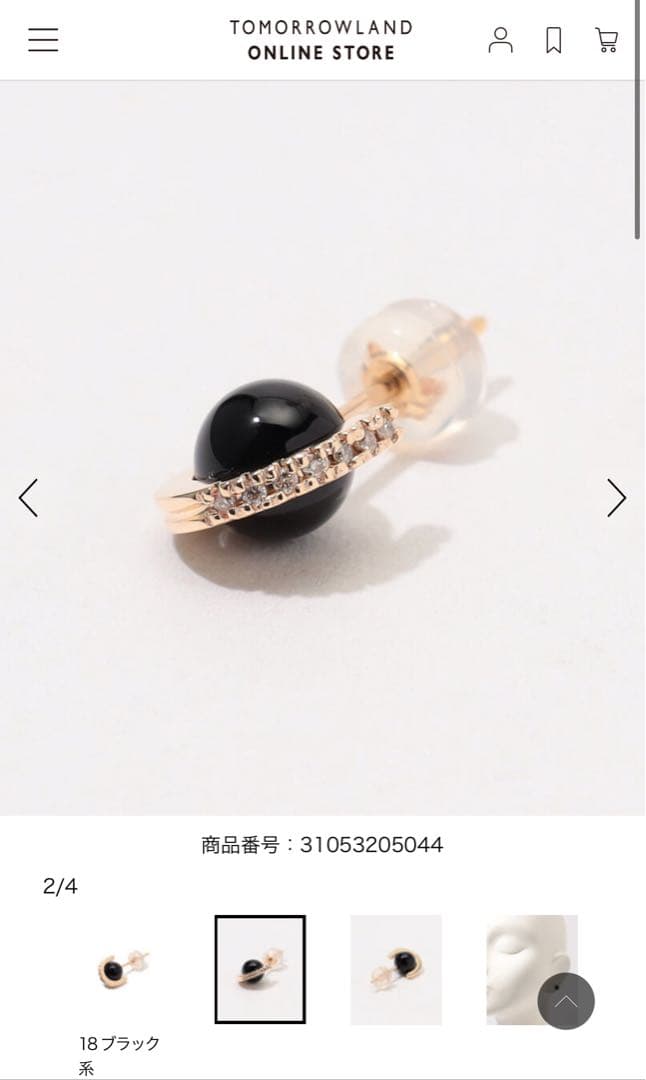Image resolution: width=646 pixels, height=1080 pixels.
Task: View the third earring thumbnail
Action: (x=396, y=969)
